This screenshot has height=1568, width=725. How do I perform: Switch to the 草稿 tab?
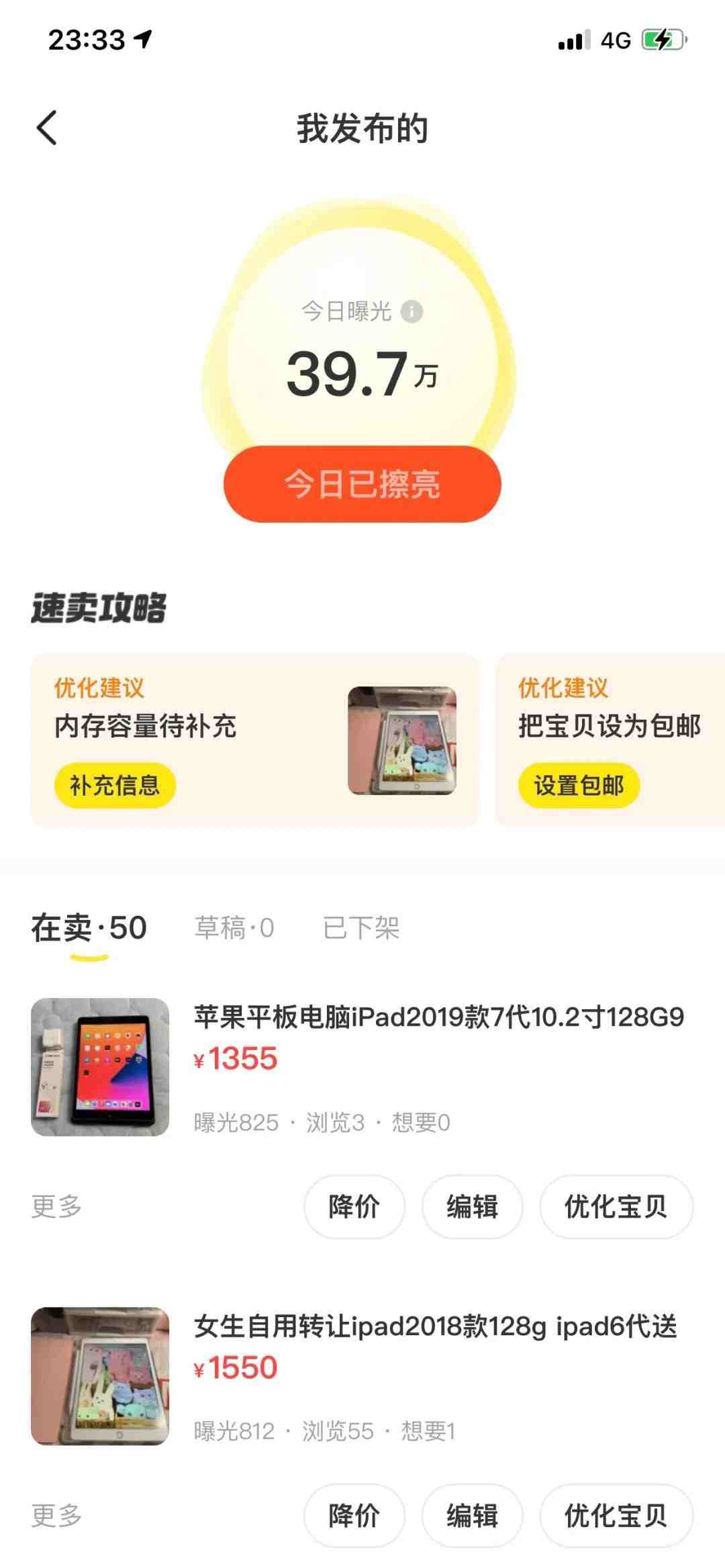coord(234,928)
